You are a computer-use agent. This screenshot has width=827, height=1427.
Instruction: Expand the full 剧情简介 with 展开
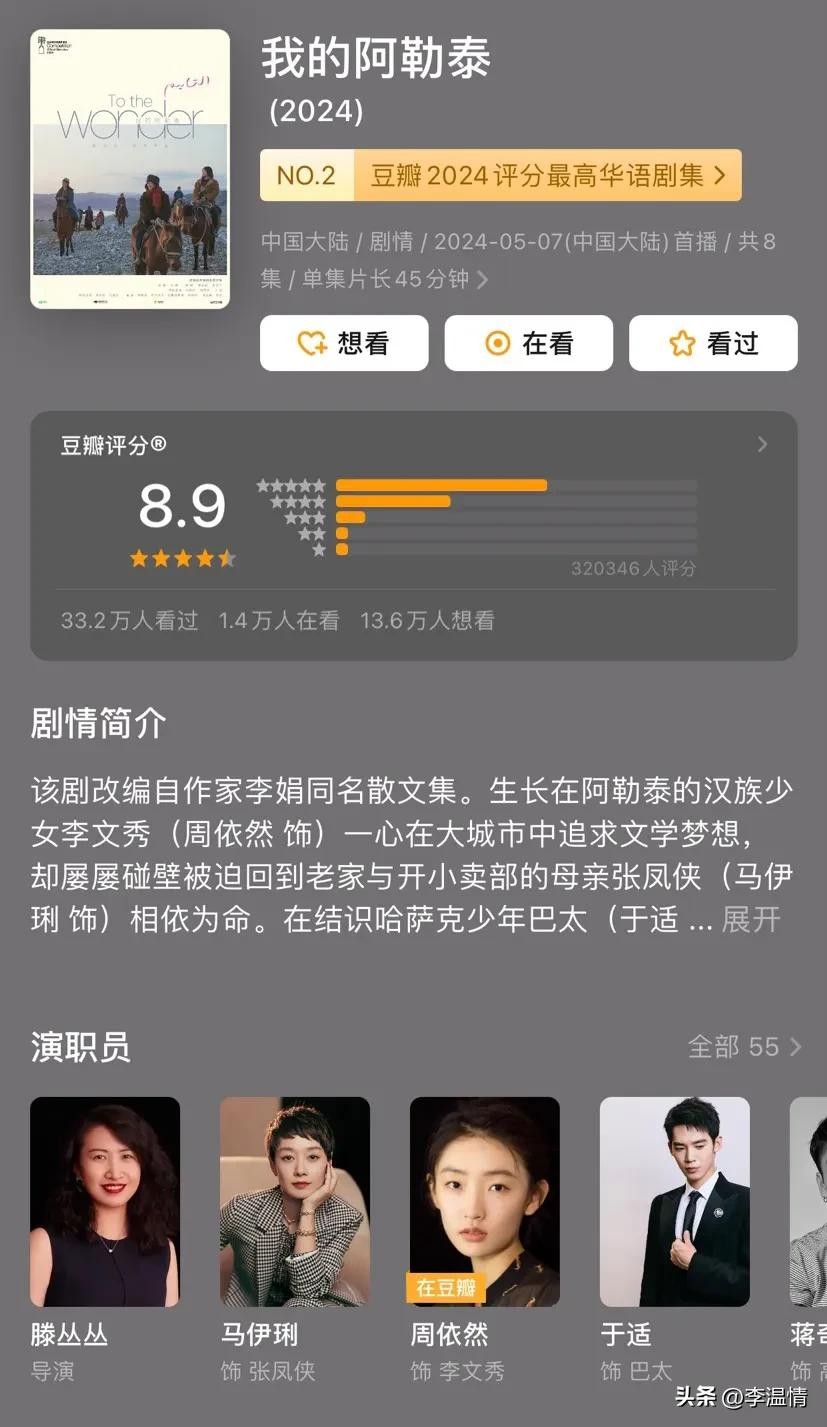751,920
